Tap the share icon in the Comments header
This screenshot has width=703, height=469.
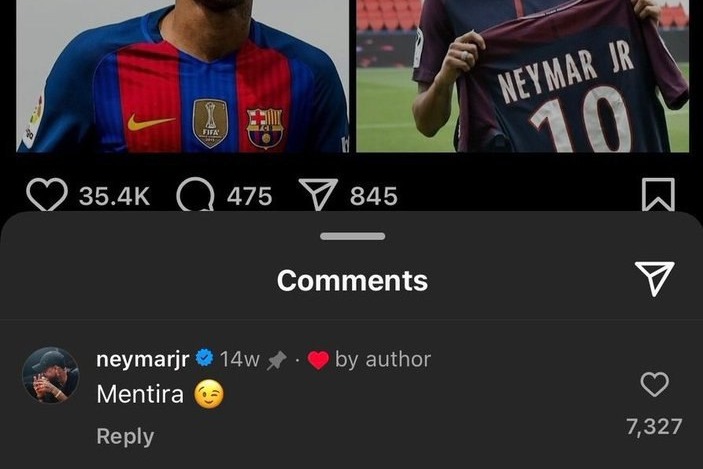pos(655,280)
